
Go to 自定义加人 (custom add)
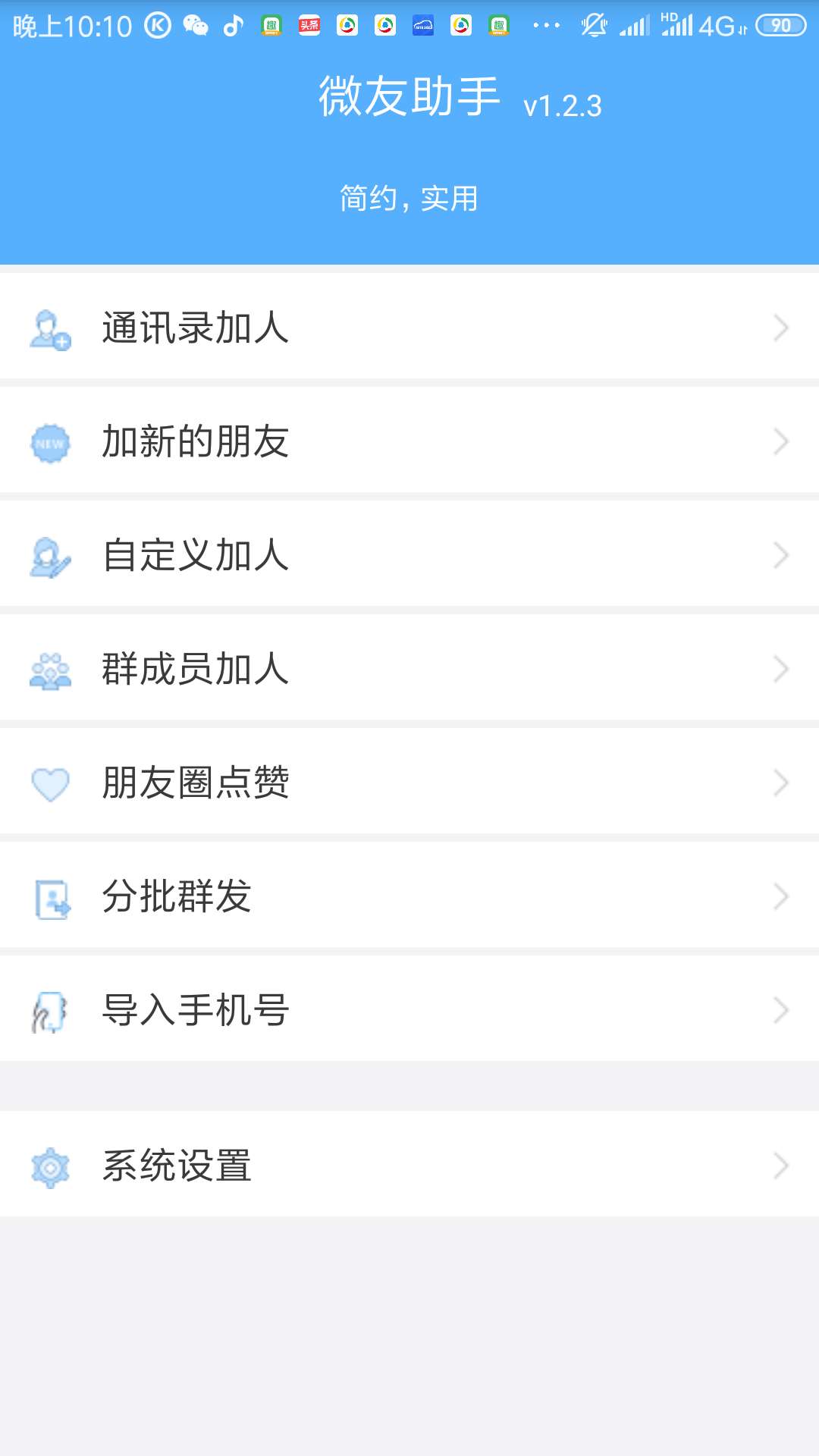click(409, 555)
